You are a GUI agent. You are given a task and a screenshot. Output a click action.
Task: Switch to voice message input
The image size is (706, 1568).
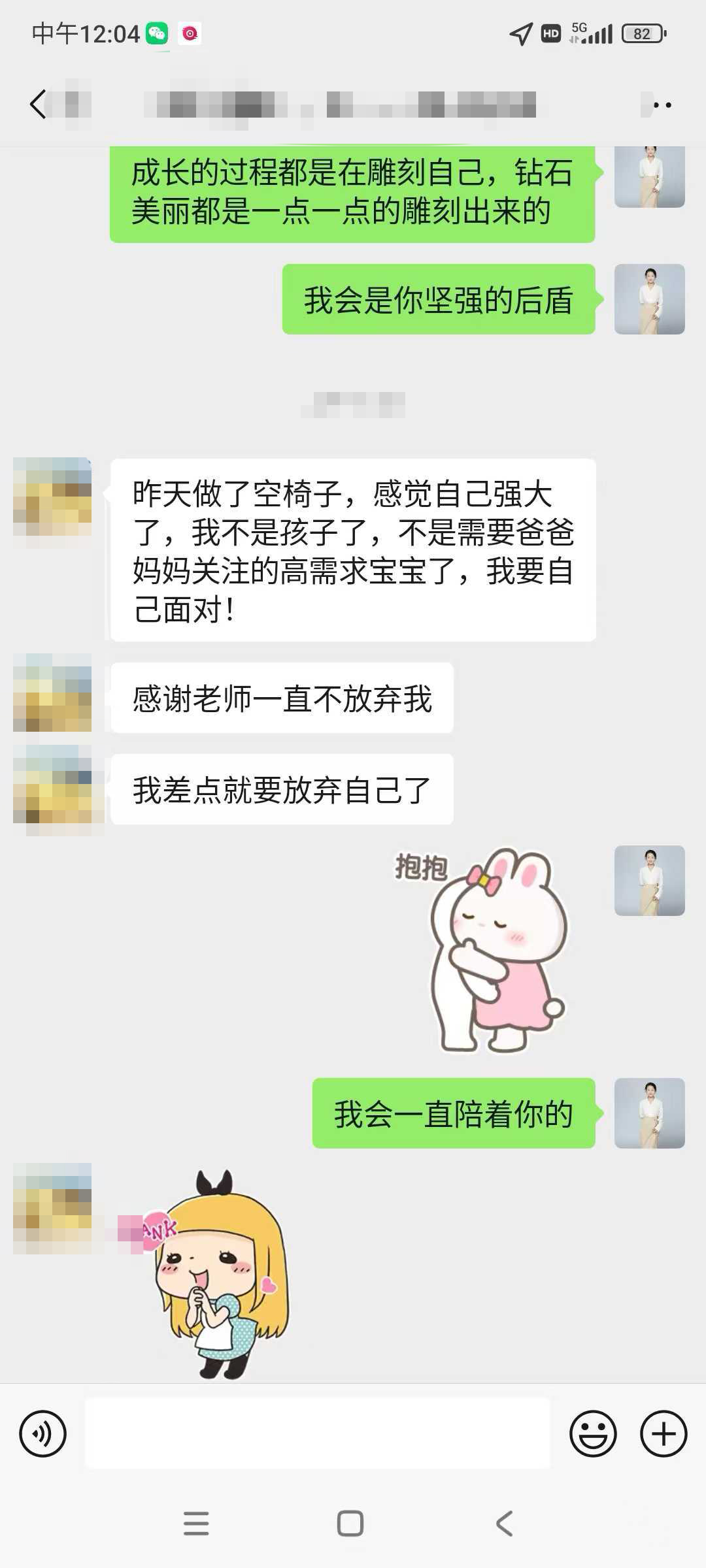pyautogui.click(x=43, y=1434)
